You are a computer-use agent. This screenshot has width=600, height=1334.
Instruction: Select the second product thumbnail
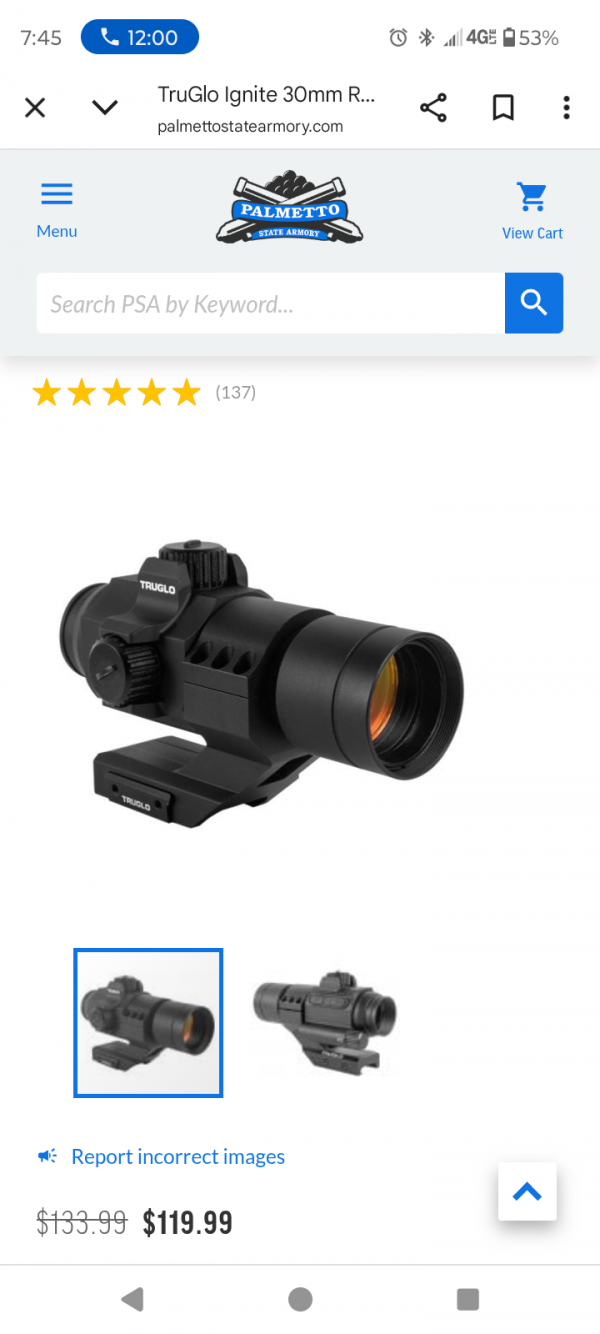(325, 1023)
